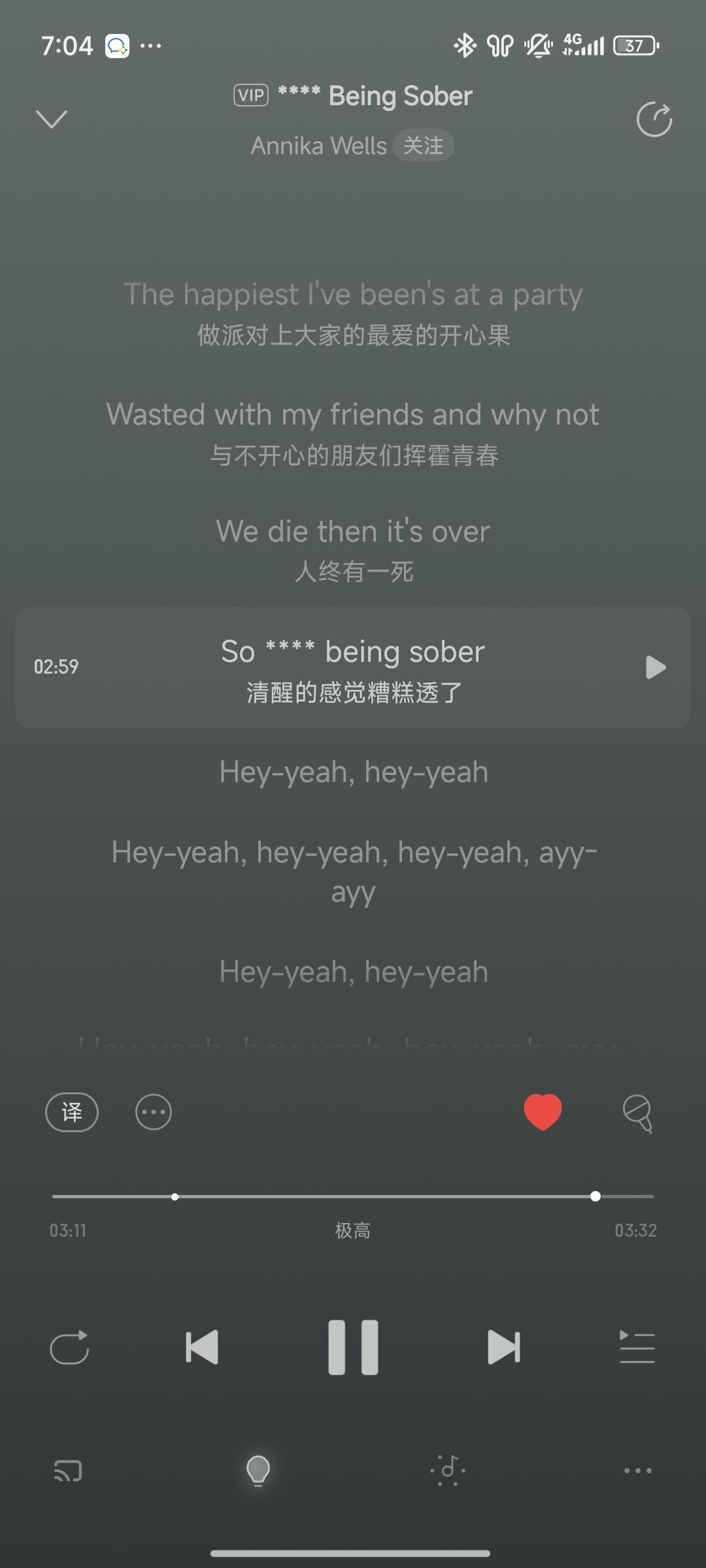Image resolution: width=706 pixels, height=1568 pixels.
Task: Pause the current song
Action: click(353, 1347)
